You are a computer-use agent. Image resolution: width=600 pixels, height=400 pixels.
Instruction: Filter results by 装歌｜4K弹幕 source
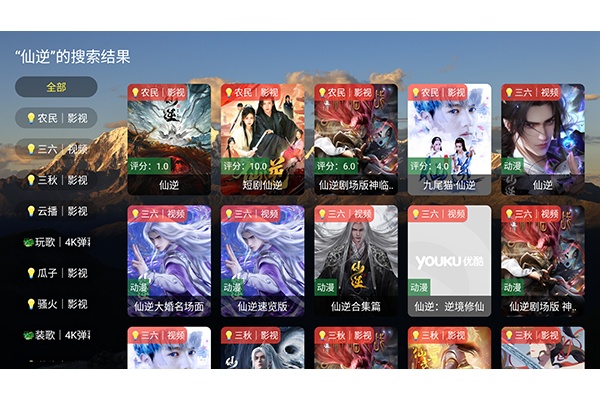(56, 335)
